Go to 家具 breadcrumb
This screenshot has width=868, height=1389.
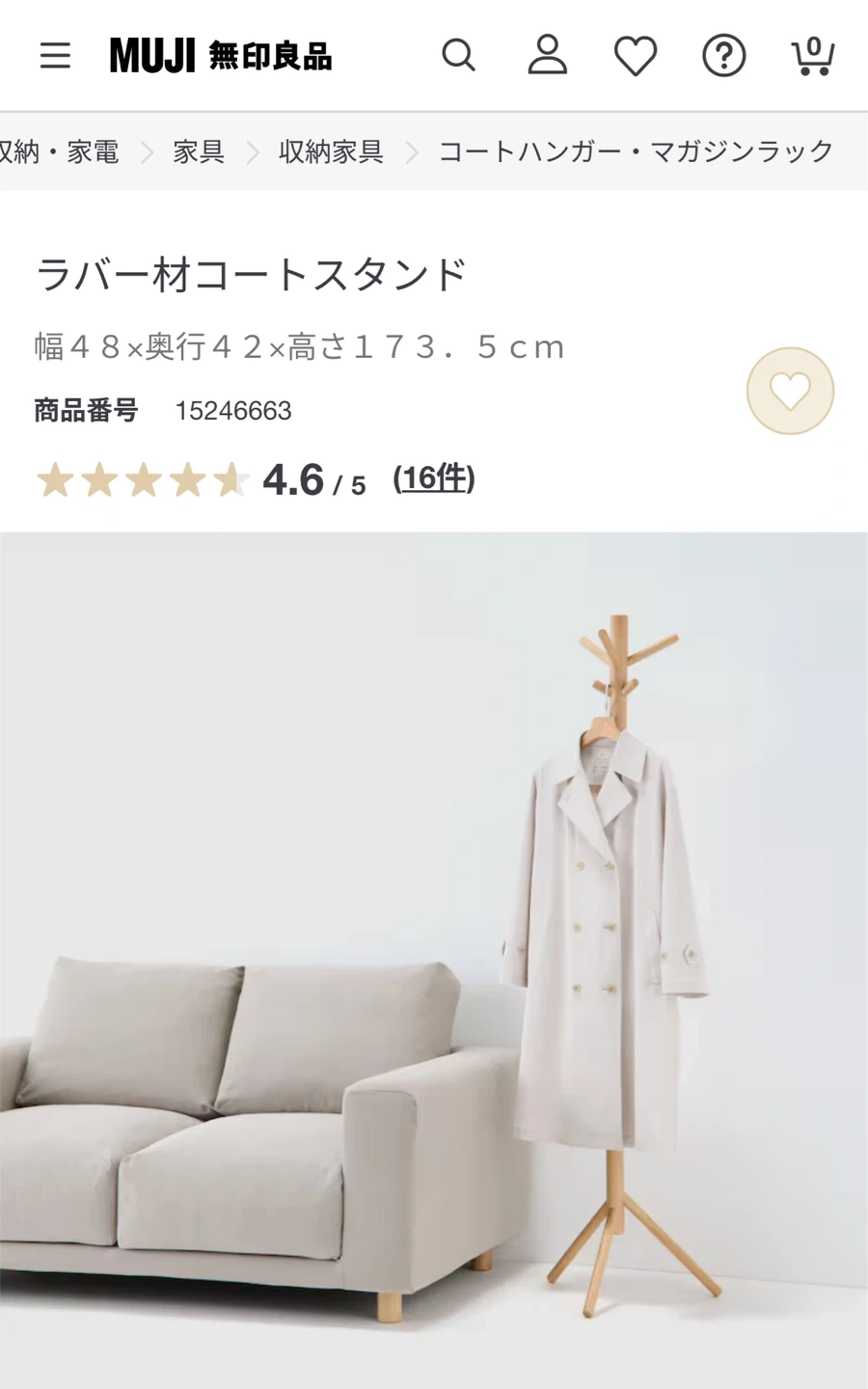pyautogui.click(x=199, y=151)
